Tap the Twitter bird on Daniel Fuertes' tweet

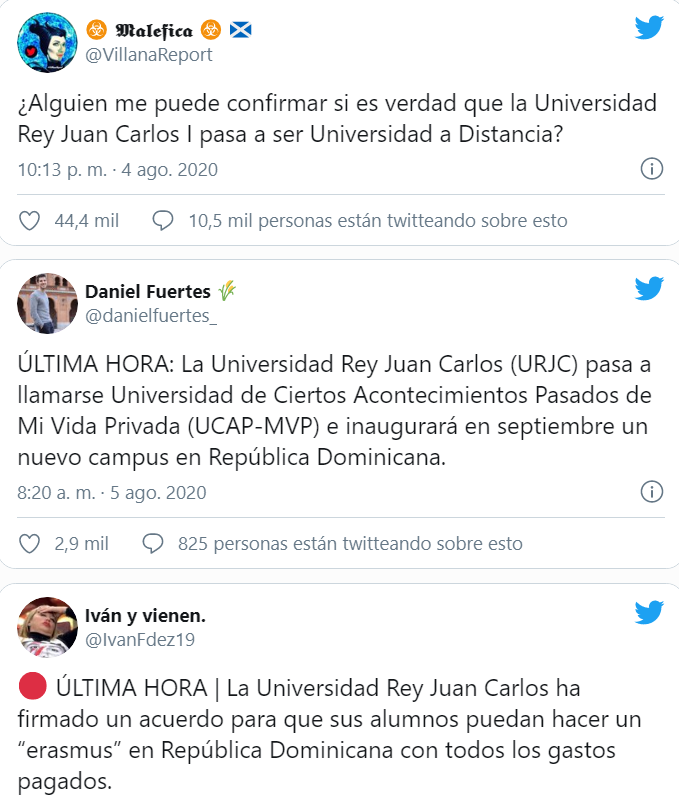point(649,289)
